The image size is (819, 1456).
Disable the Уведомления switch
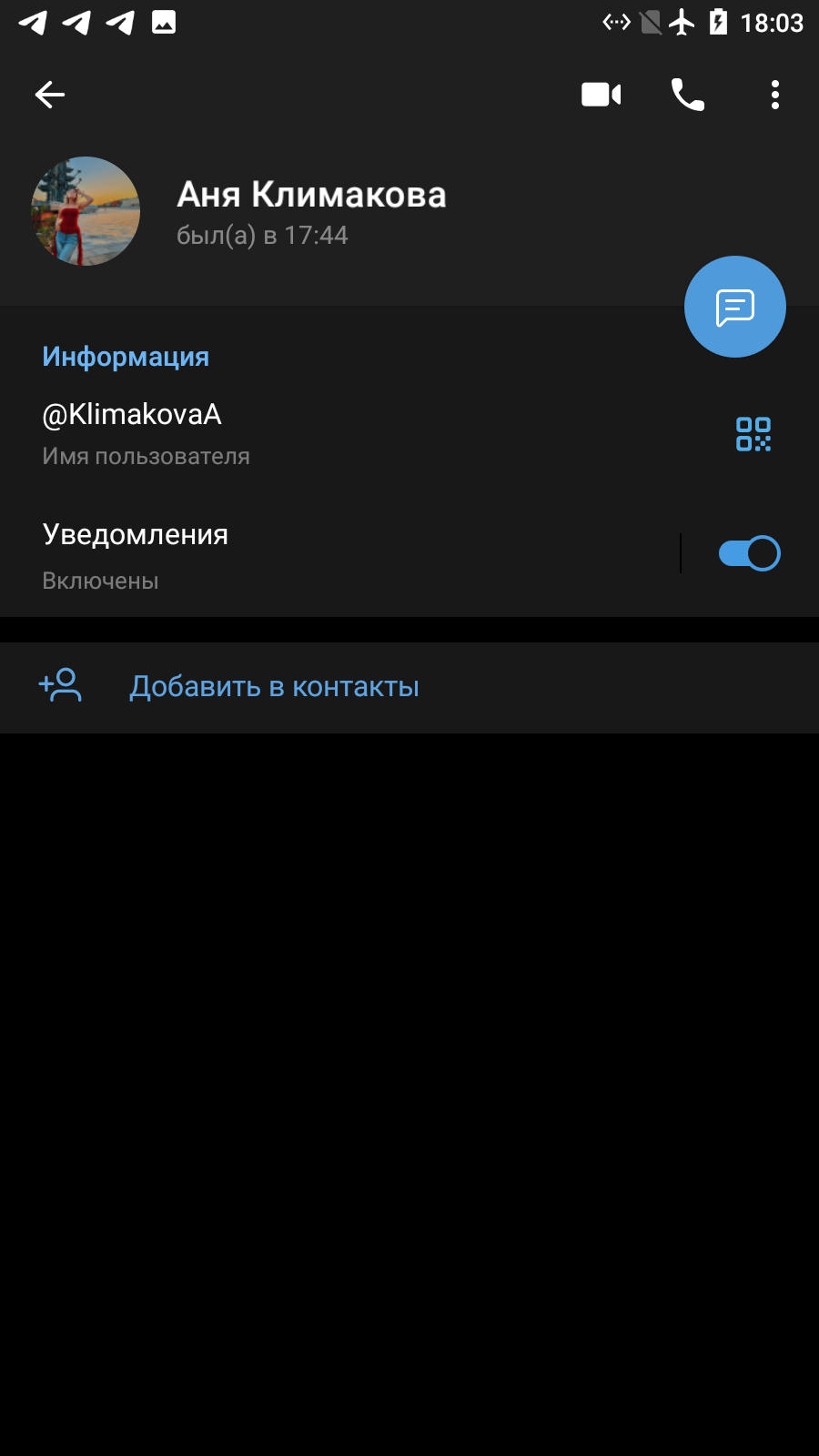coord(749,553)
